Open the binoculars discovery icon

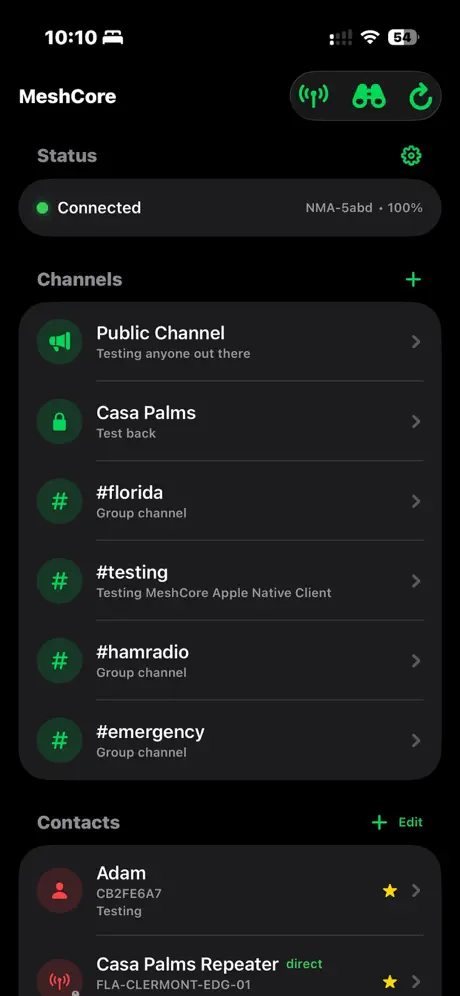point(369,97)
